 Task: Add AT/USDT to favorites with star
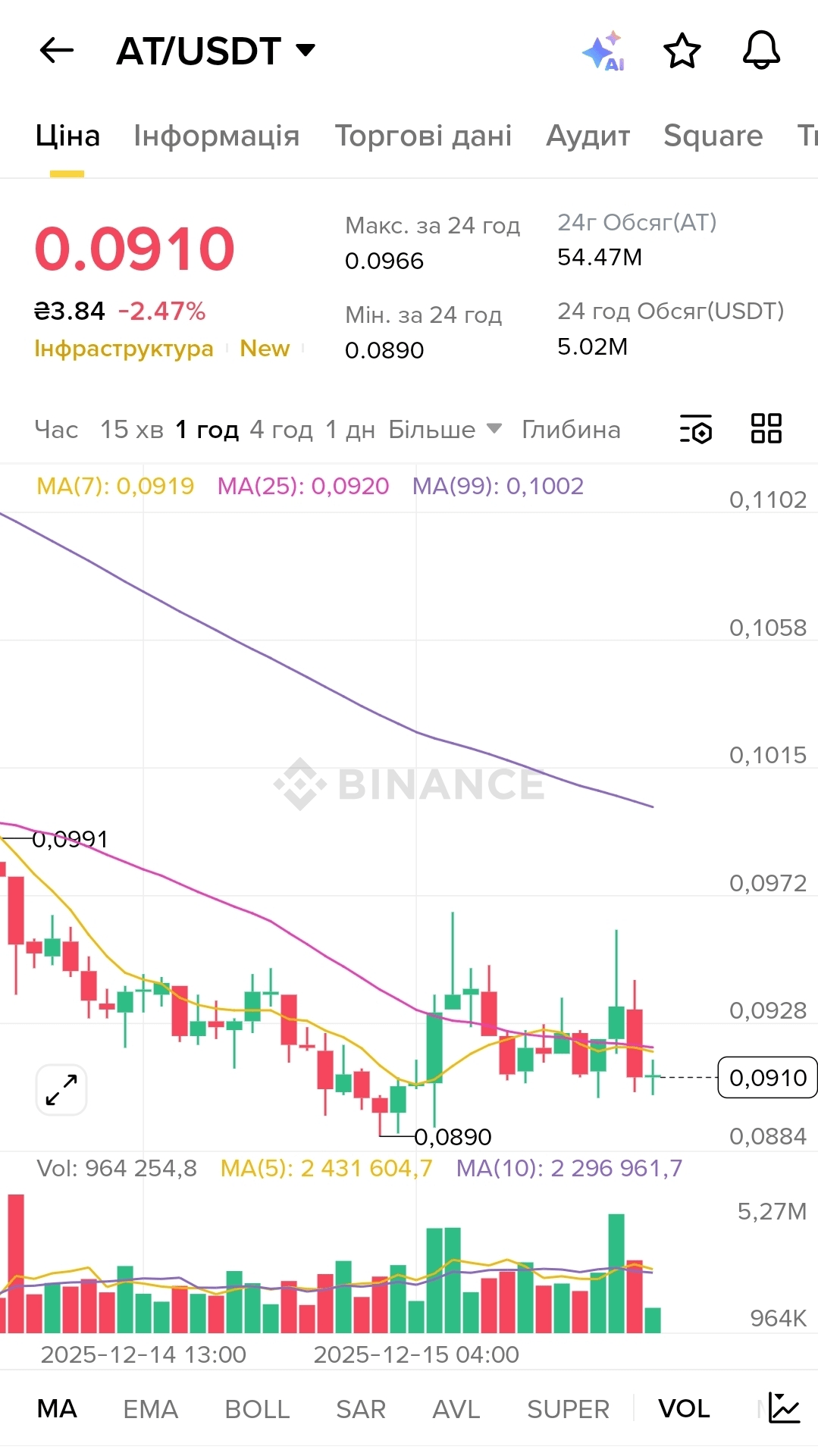click(682, 51)
